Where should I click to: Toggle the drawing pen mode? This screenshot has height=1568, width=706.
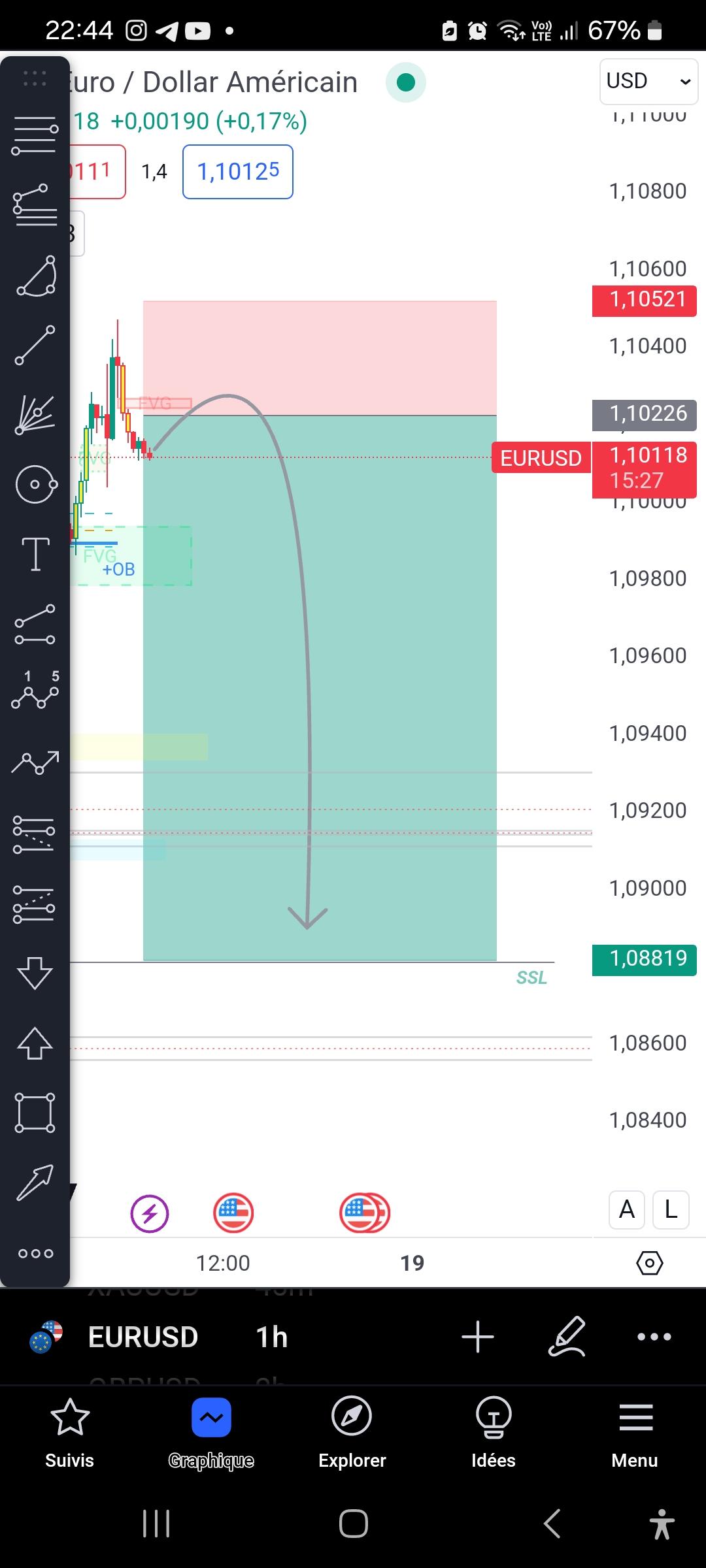click(566, 1336)
